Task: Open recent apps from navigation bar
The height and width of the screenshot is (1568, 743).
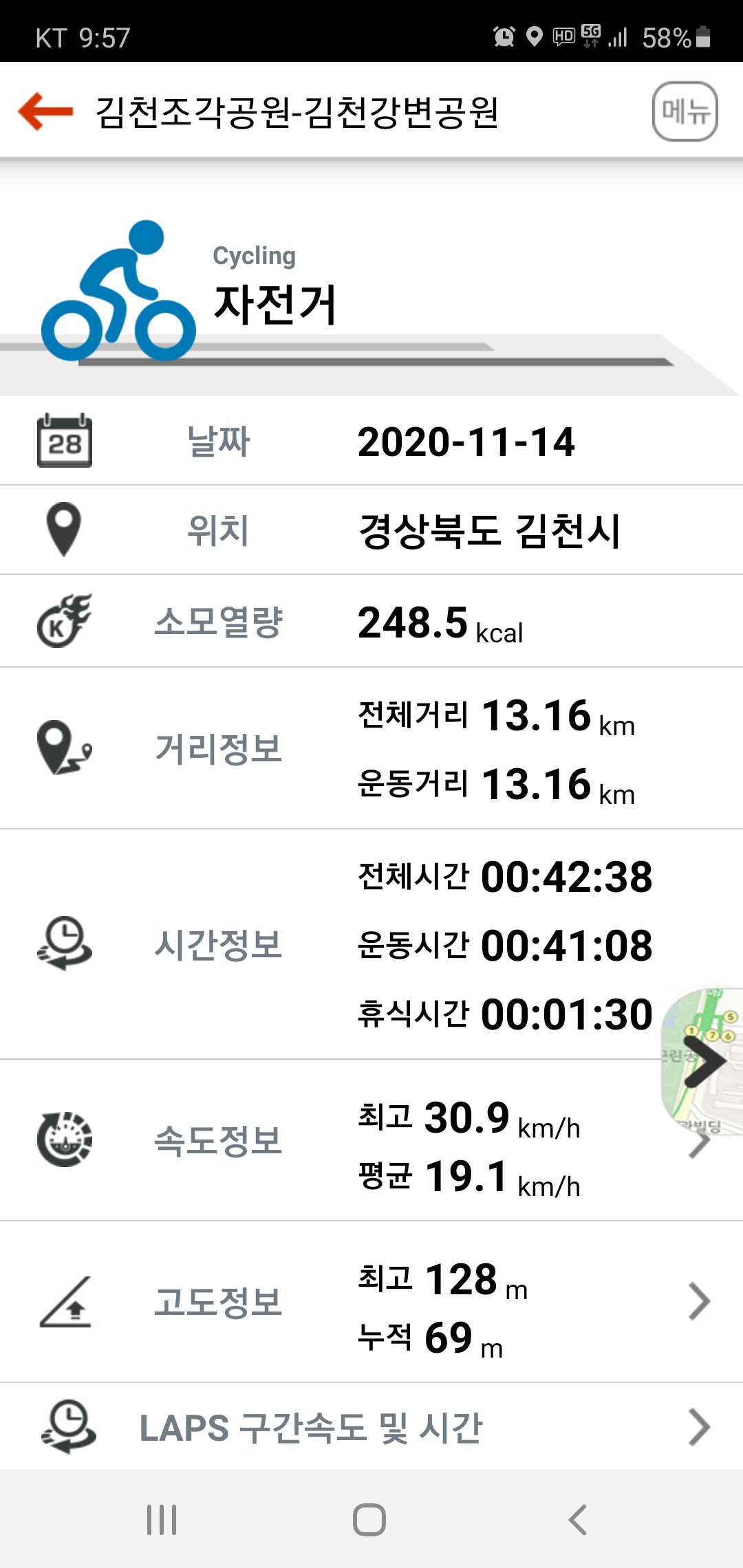Action: [x=162, y=1520]
